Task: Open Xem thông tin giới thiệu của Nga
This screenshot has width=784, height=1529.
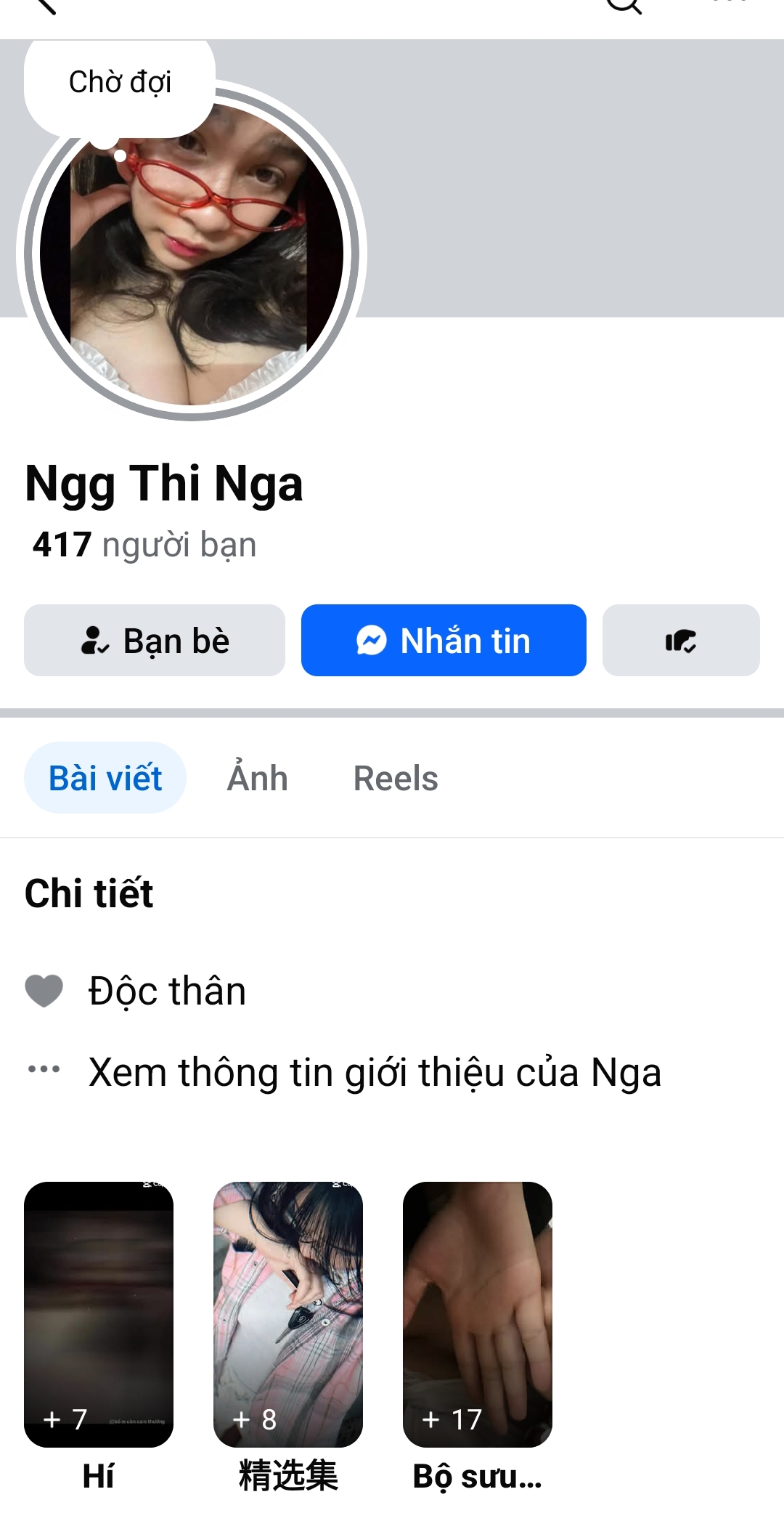Action: (374, 1072)
